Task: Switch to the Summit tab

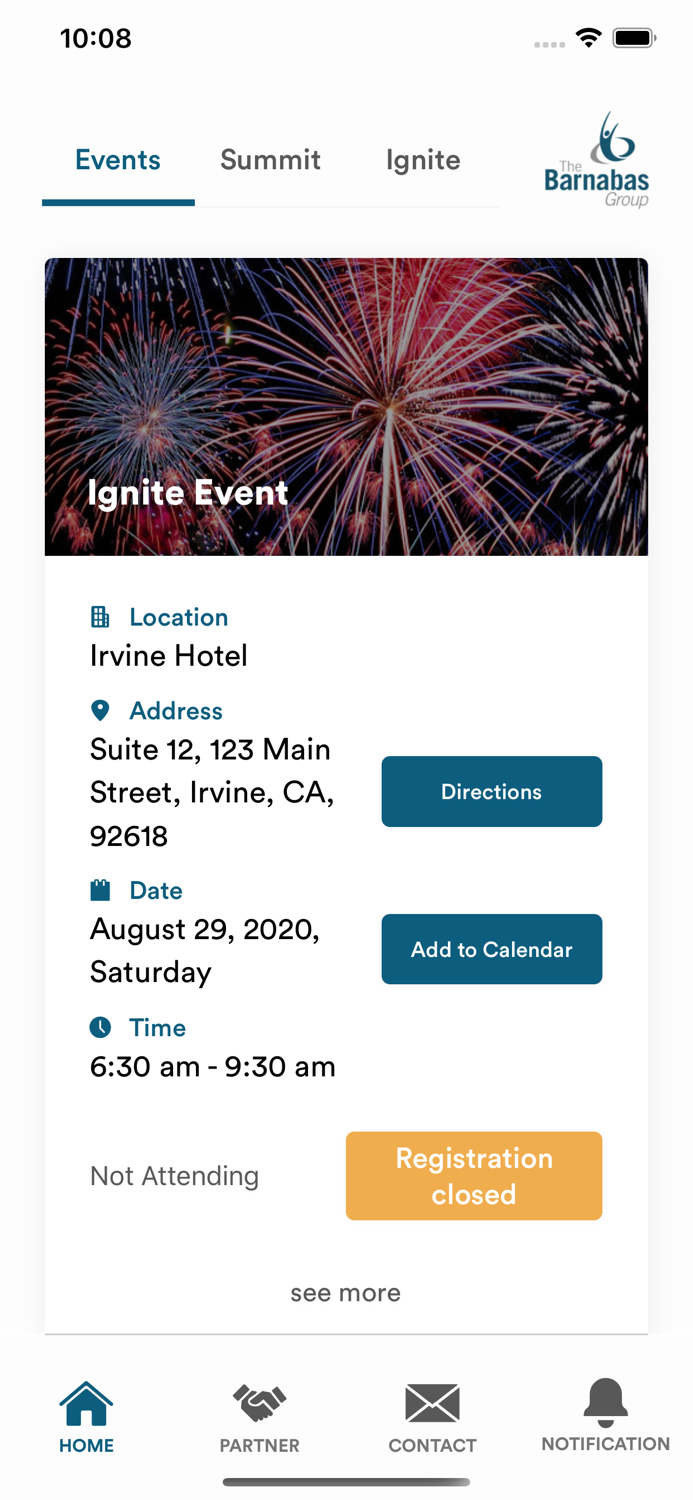Action: click(x=270, y=160)
